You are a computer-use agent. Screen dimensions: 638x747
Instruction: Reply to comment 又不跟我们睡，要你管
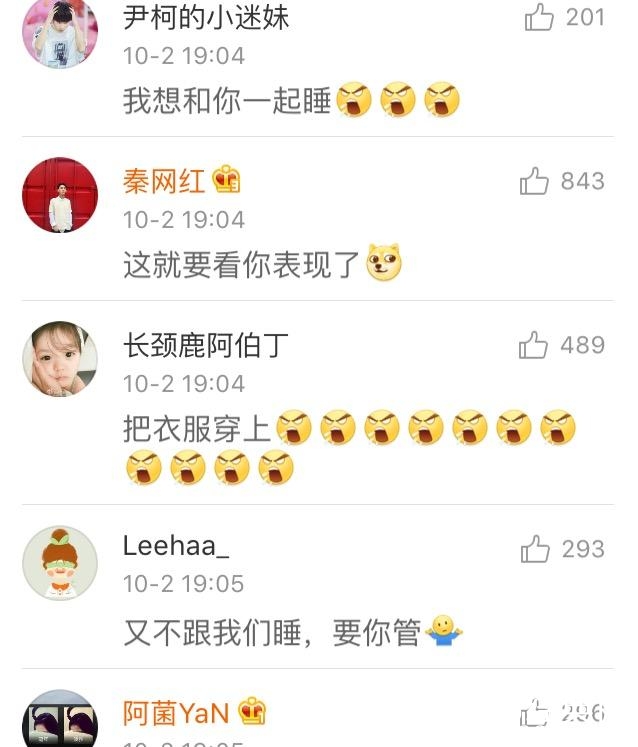point(270,633)
